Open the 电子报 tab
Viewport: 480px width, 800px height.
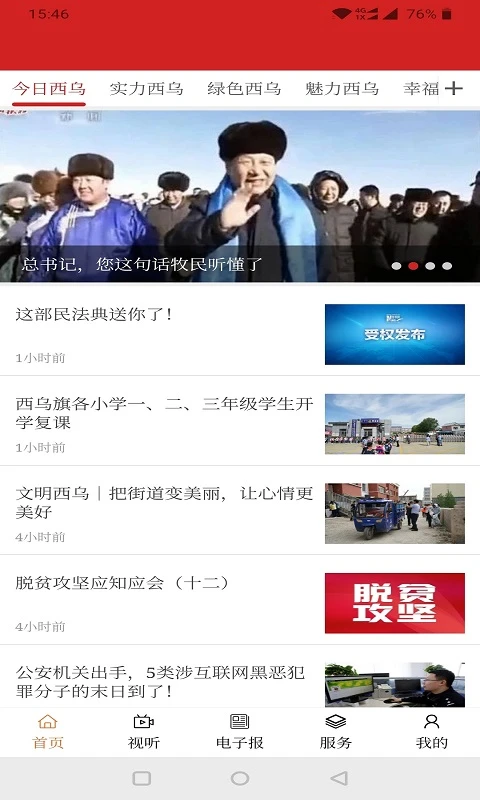[x=239, y=732]
